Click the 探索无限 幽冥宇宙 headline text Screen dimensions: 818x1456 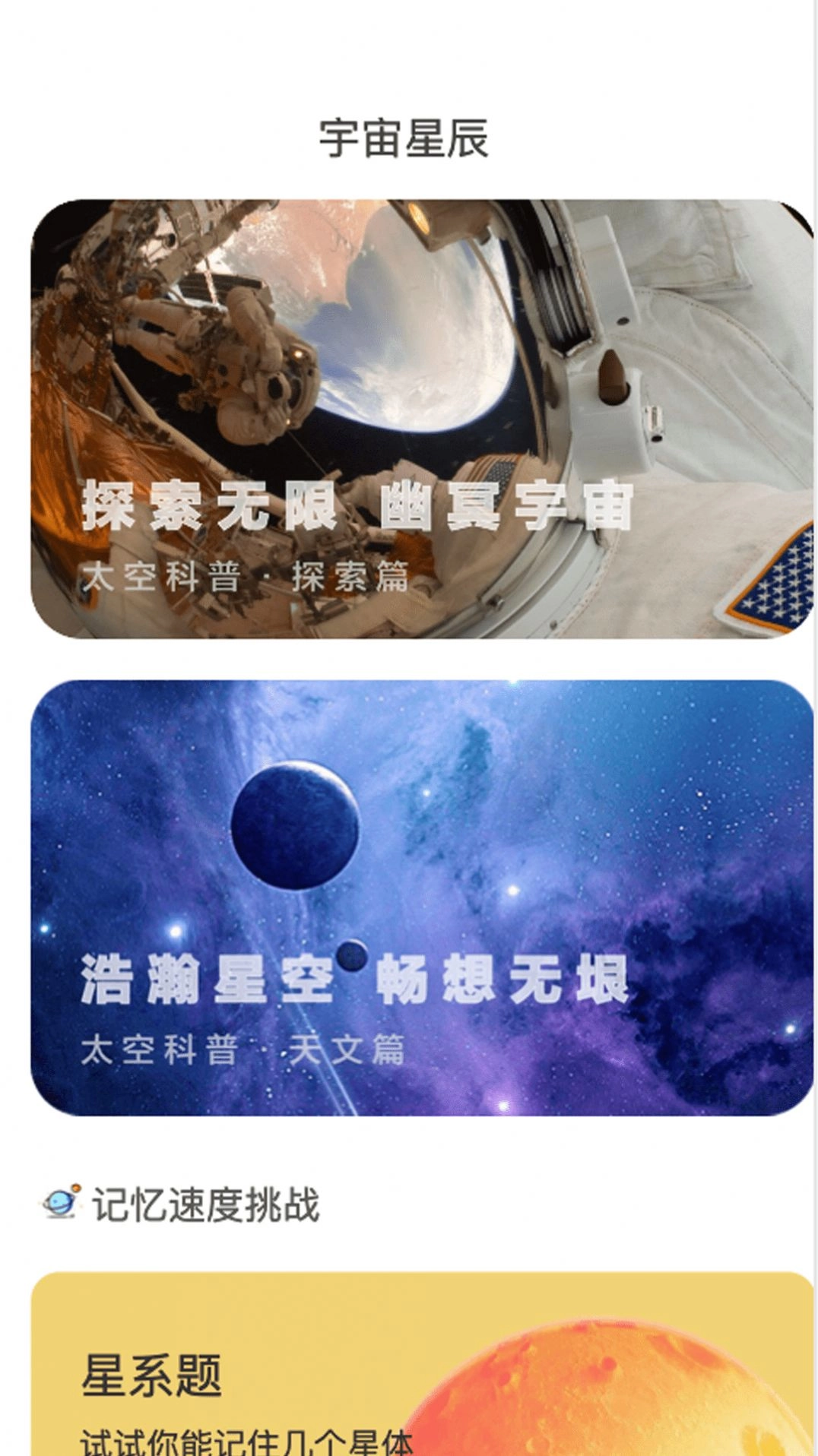[x=357, y=509]
